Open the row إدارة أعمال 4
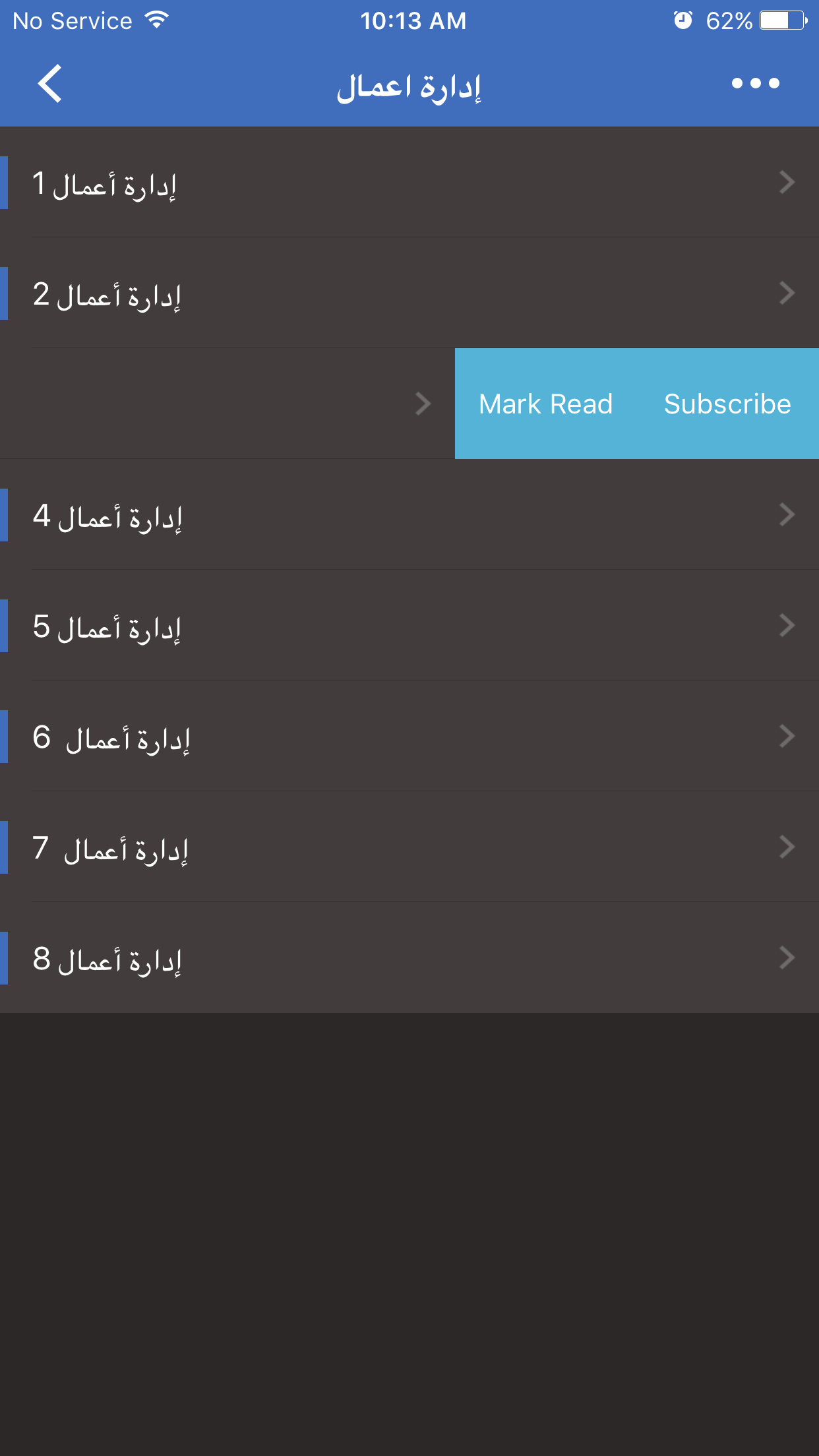819x1456 pixels. [409, 515]
